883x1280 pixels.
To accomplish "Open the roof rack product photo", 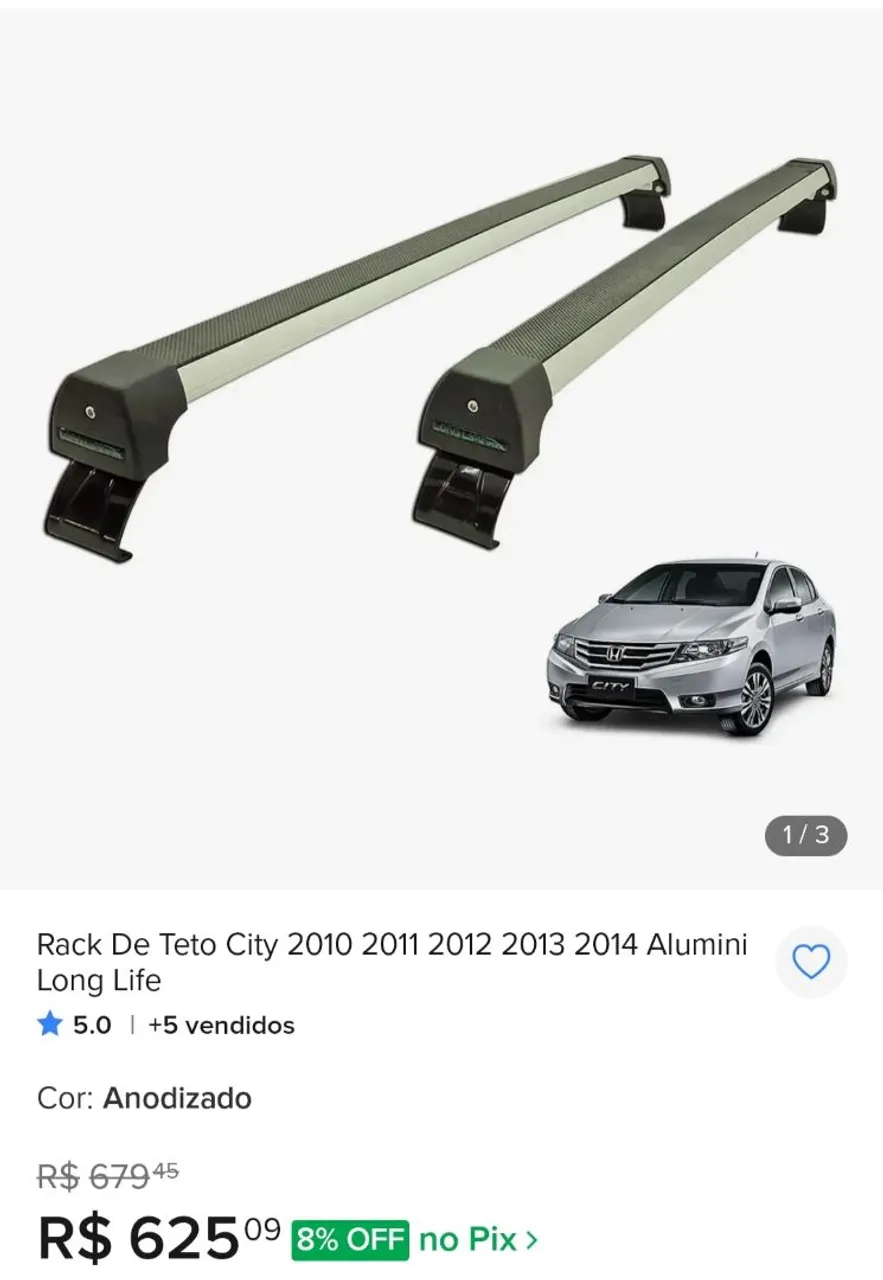I will (441, 449).
